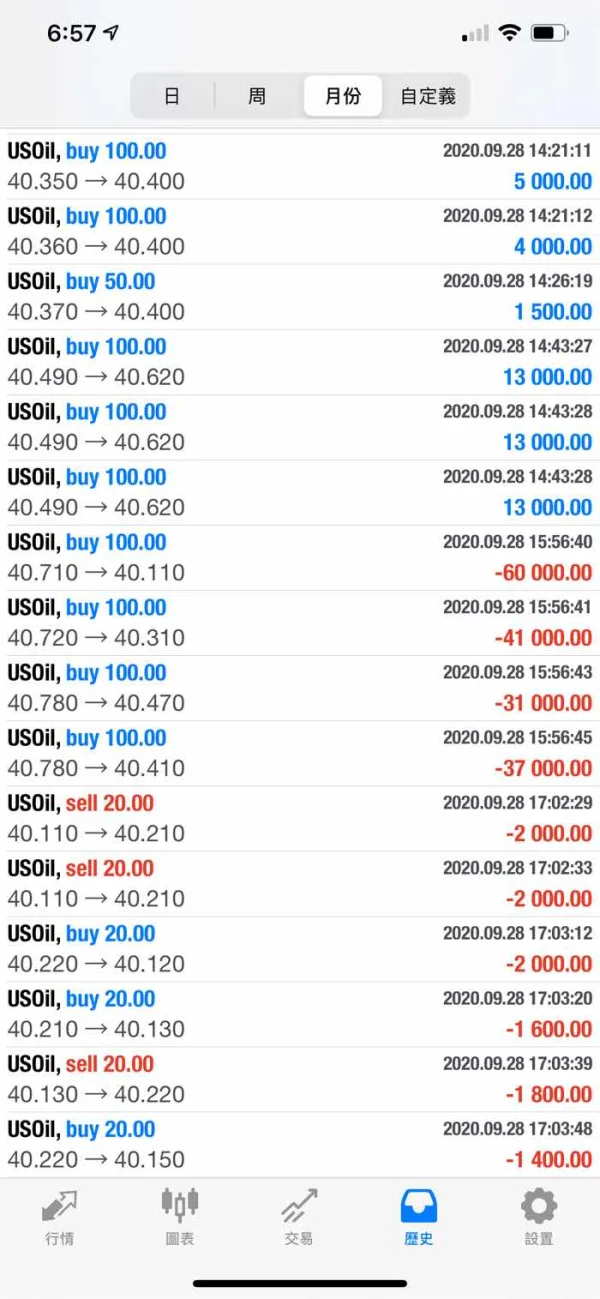Open the trade with -41 000.00 loss

coord(300,623)
